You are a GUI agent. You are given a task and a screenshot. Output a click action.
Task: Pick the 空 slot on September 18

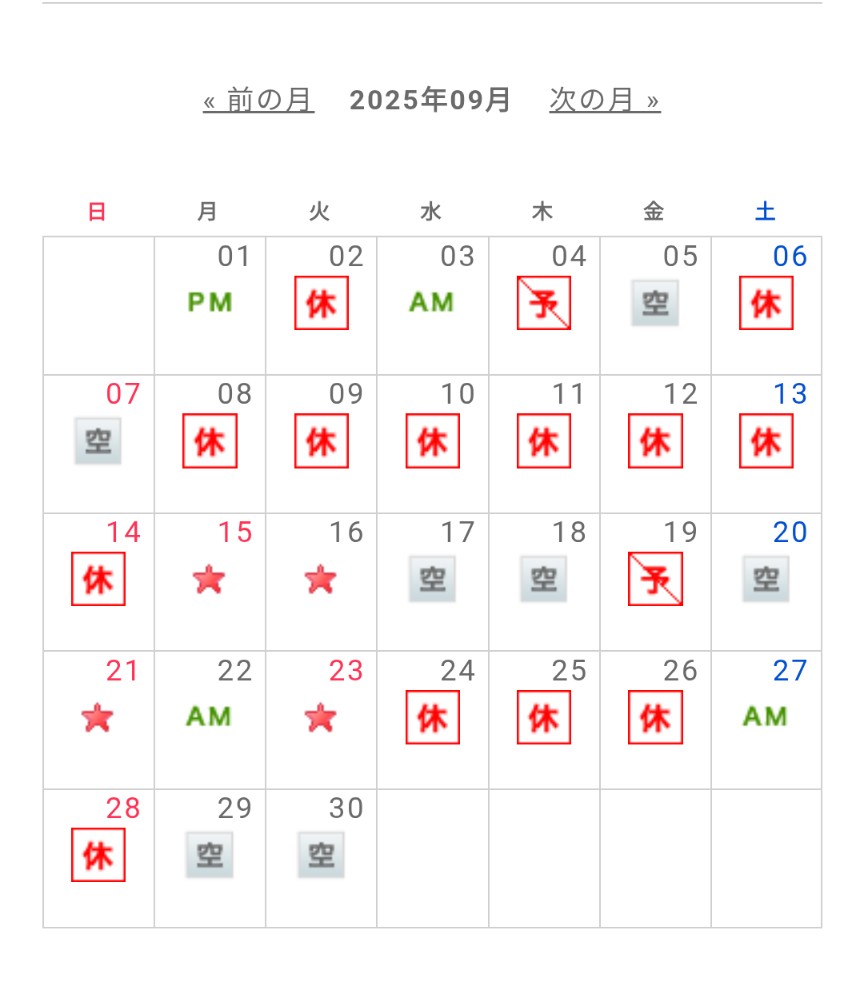(543, 579)
